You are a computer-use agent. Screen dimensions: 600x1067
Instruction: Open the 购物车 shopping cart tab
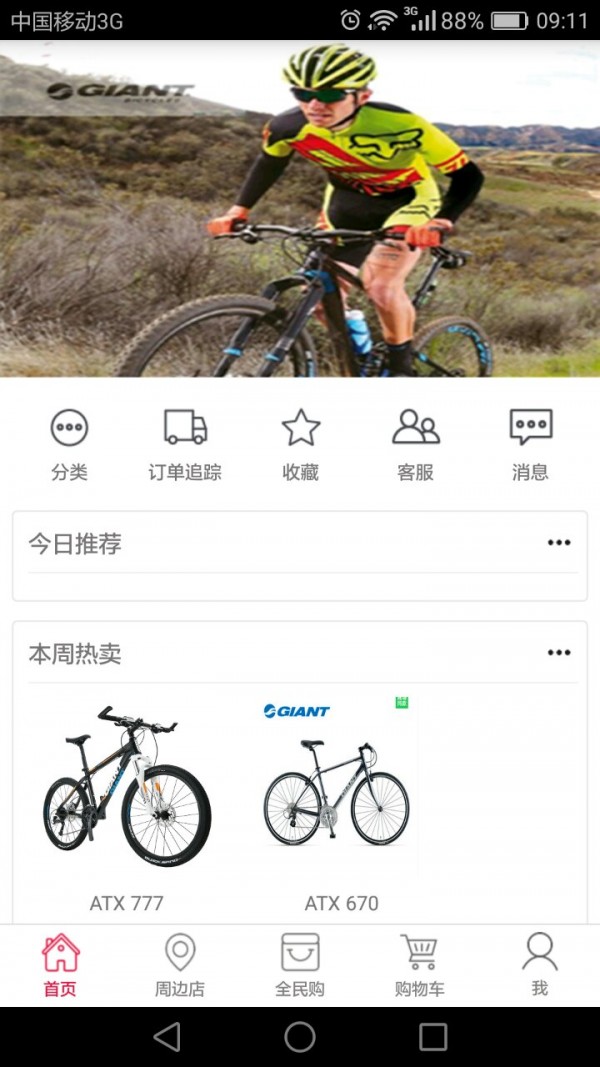click(420, 965)
